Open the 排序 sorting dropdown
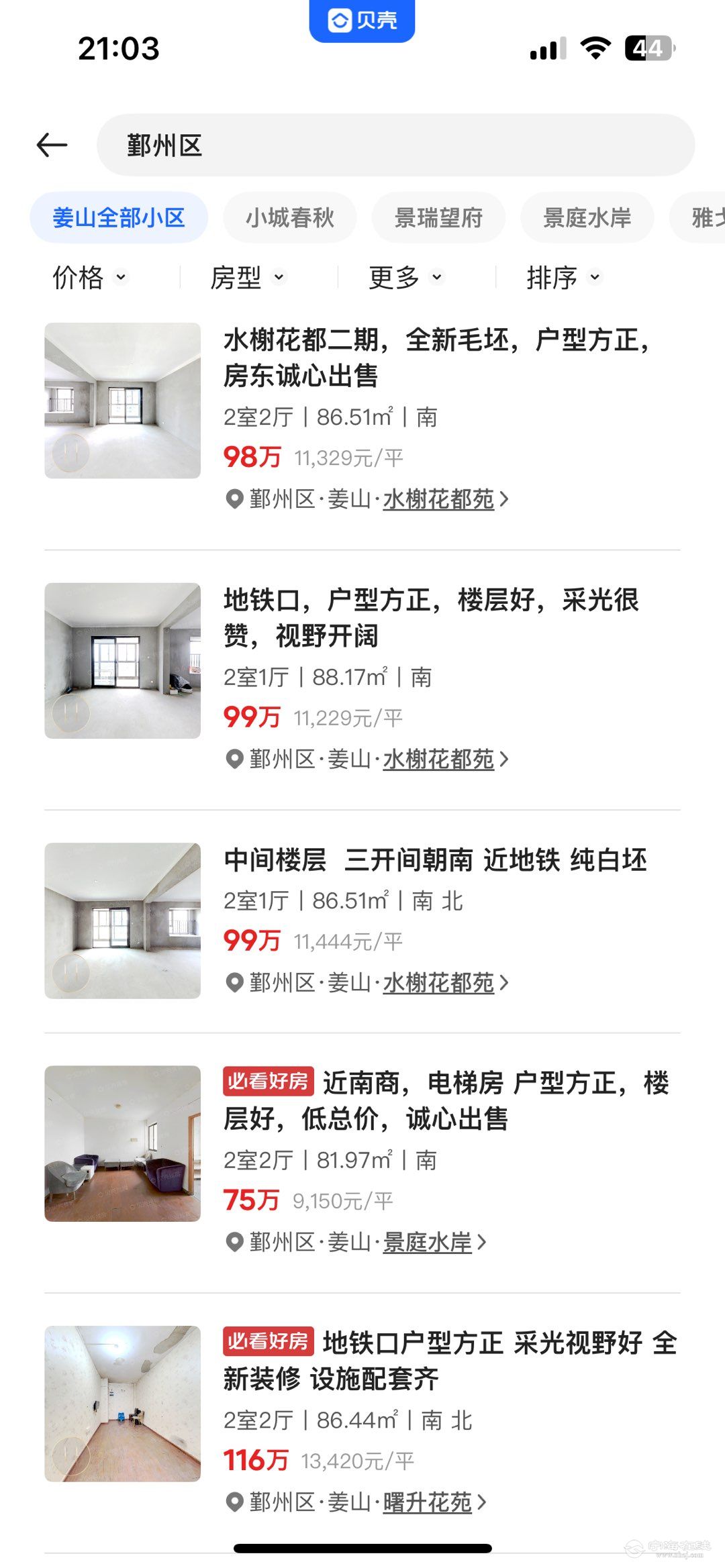 (x=564, y=277)
